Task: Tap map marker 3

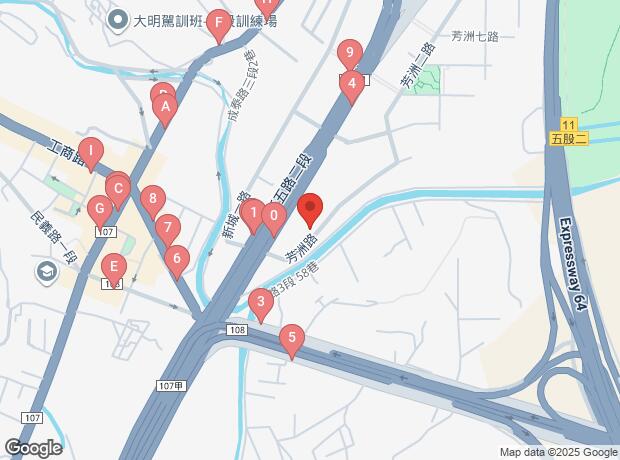Action: (x=260, y=300)
